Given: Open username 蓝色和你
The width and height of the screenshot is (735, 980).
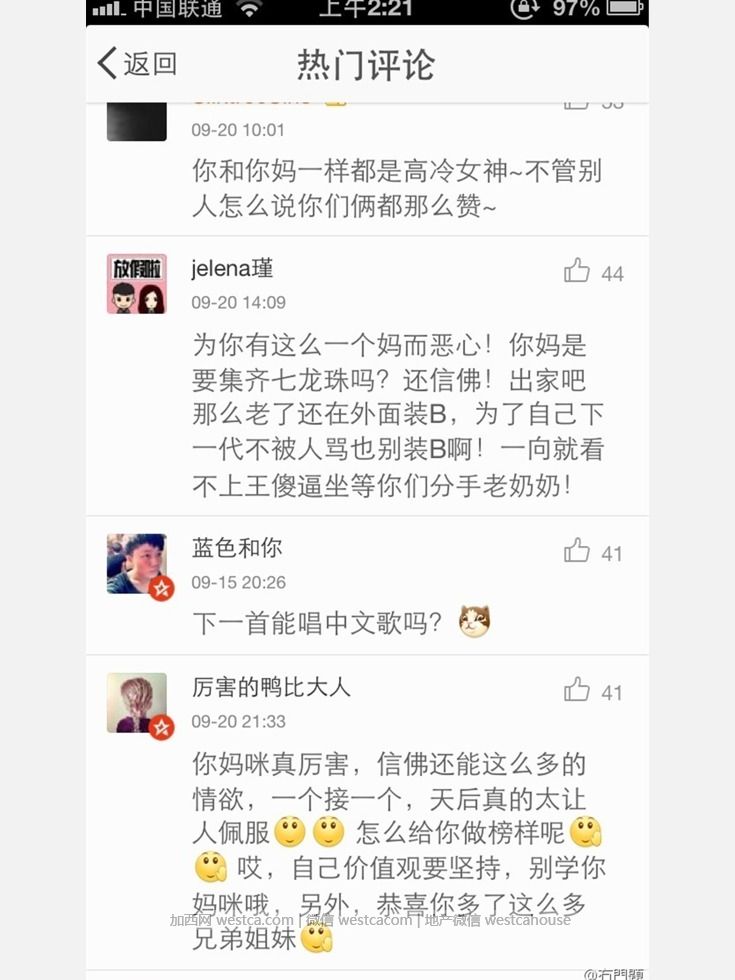Looking at the screenshot, I should [x=237, y=548].
